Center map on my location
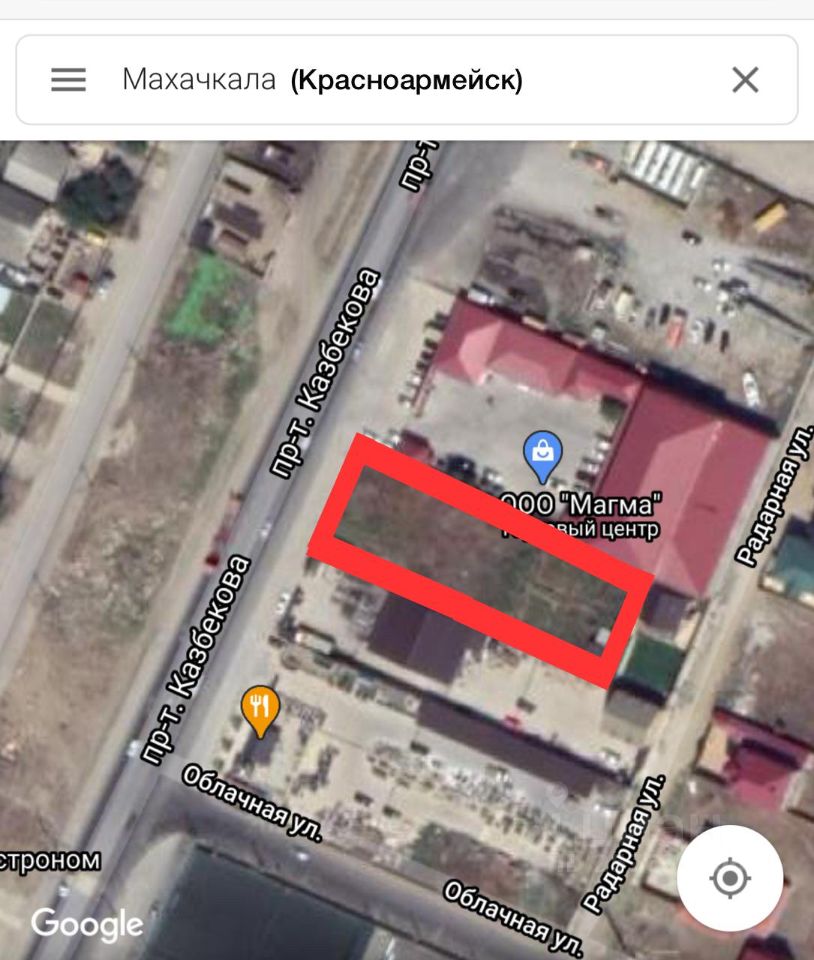814x960 pixels. 730,879
